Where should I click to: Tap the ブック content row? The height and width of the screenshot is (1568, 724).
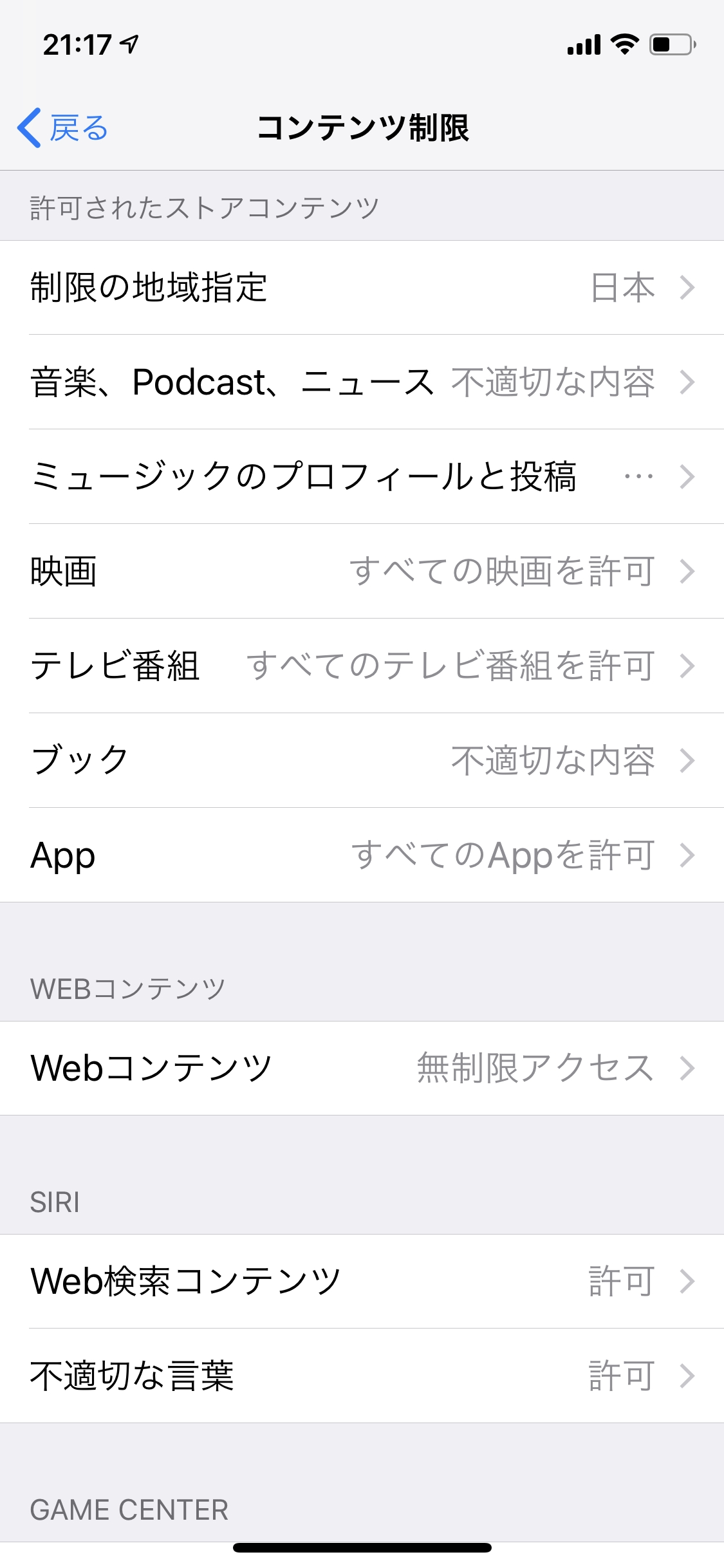pyautogui.click(x=362, y=761)
